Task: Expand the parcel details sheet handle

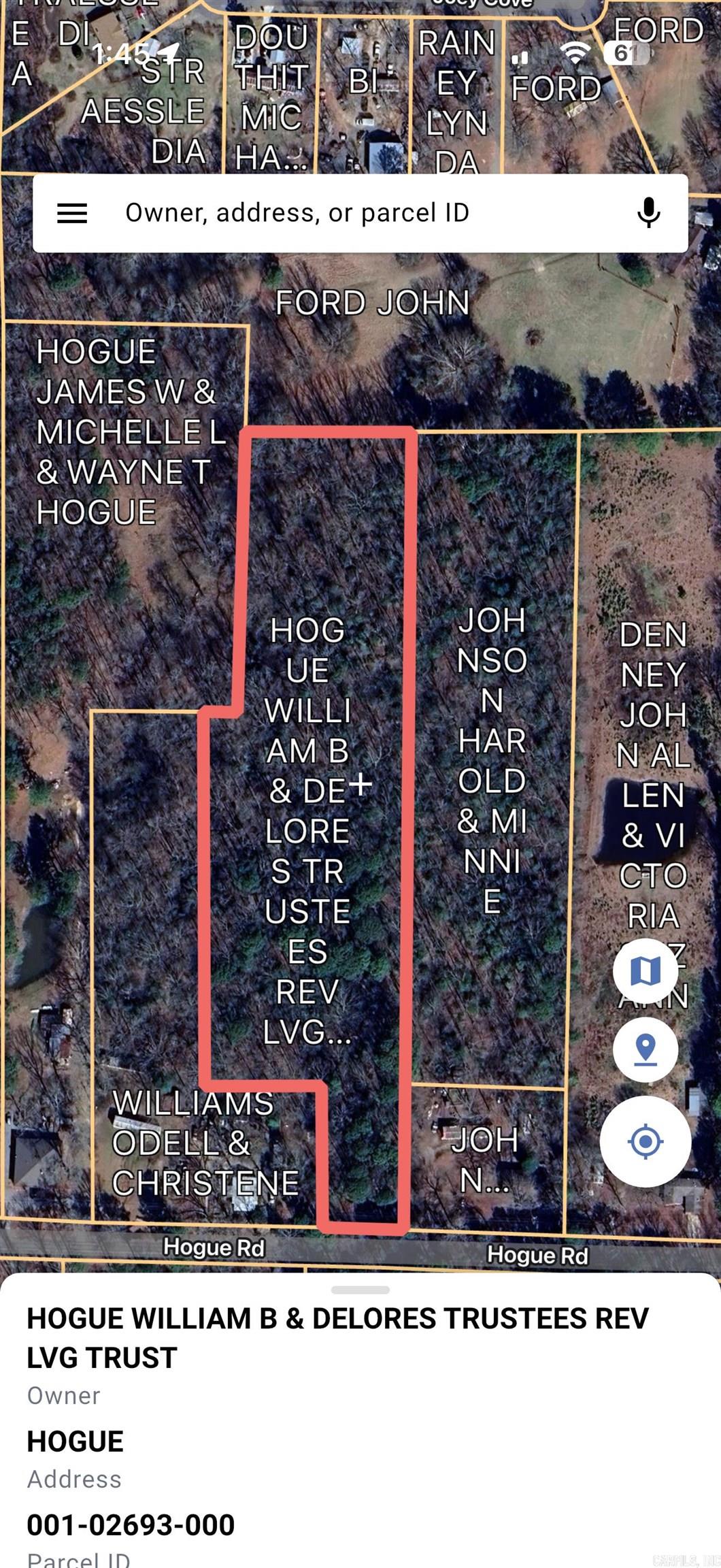Action: 360,1290
